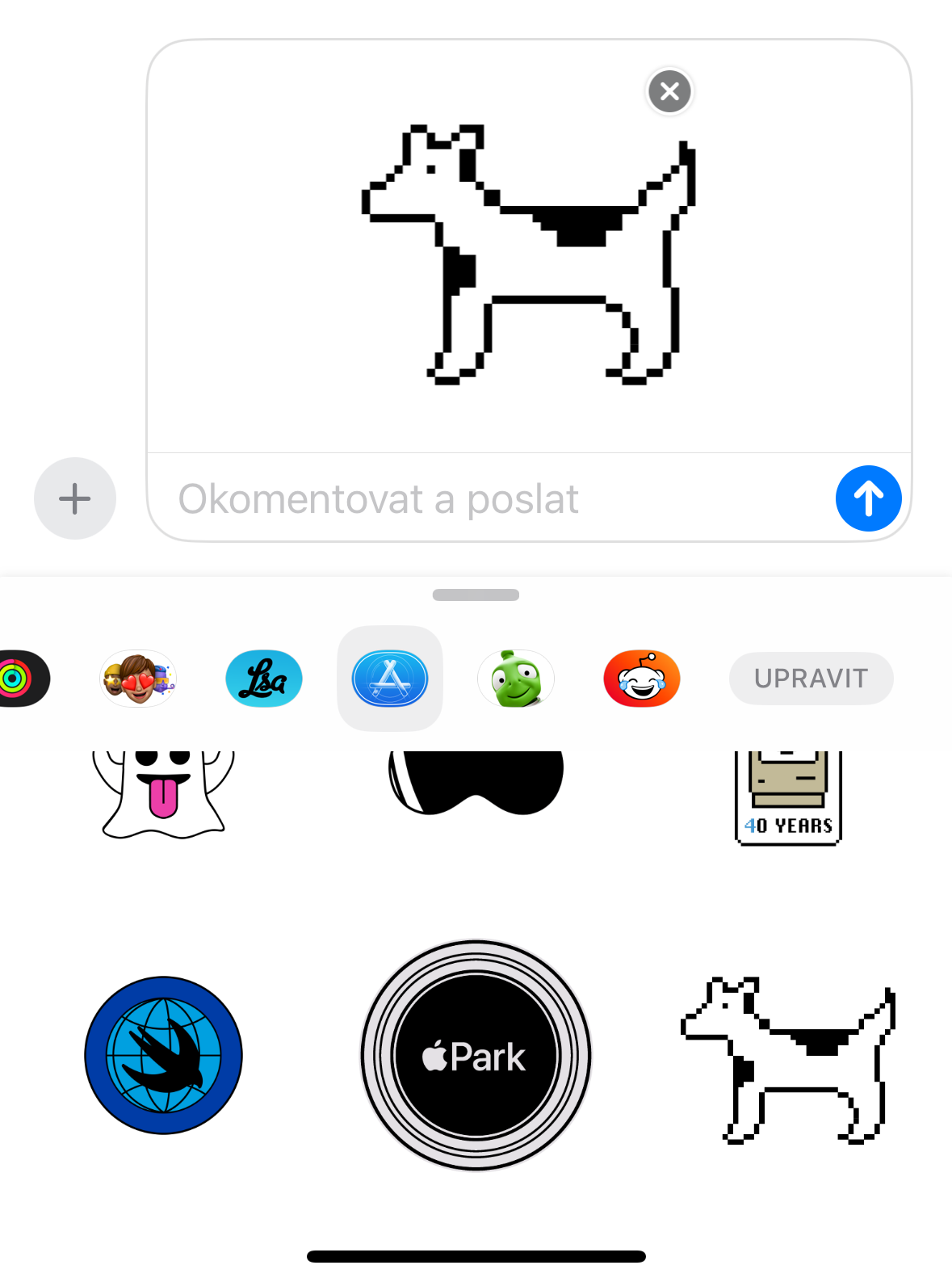Image resolution: width=952 pixels, height=1282 pixels.
Task: Dismiss the dog sticker preview with X
Action: click(669, 91)
